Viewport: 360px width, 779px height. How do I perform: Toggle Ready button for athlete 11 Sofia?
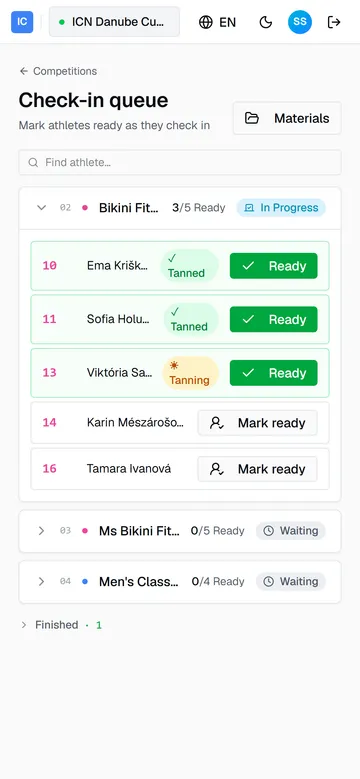[x=274, y=319]
